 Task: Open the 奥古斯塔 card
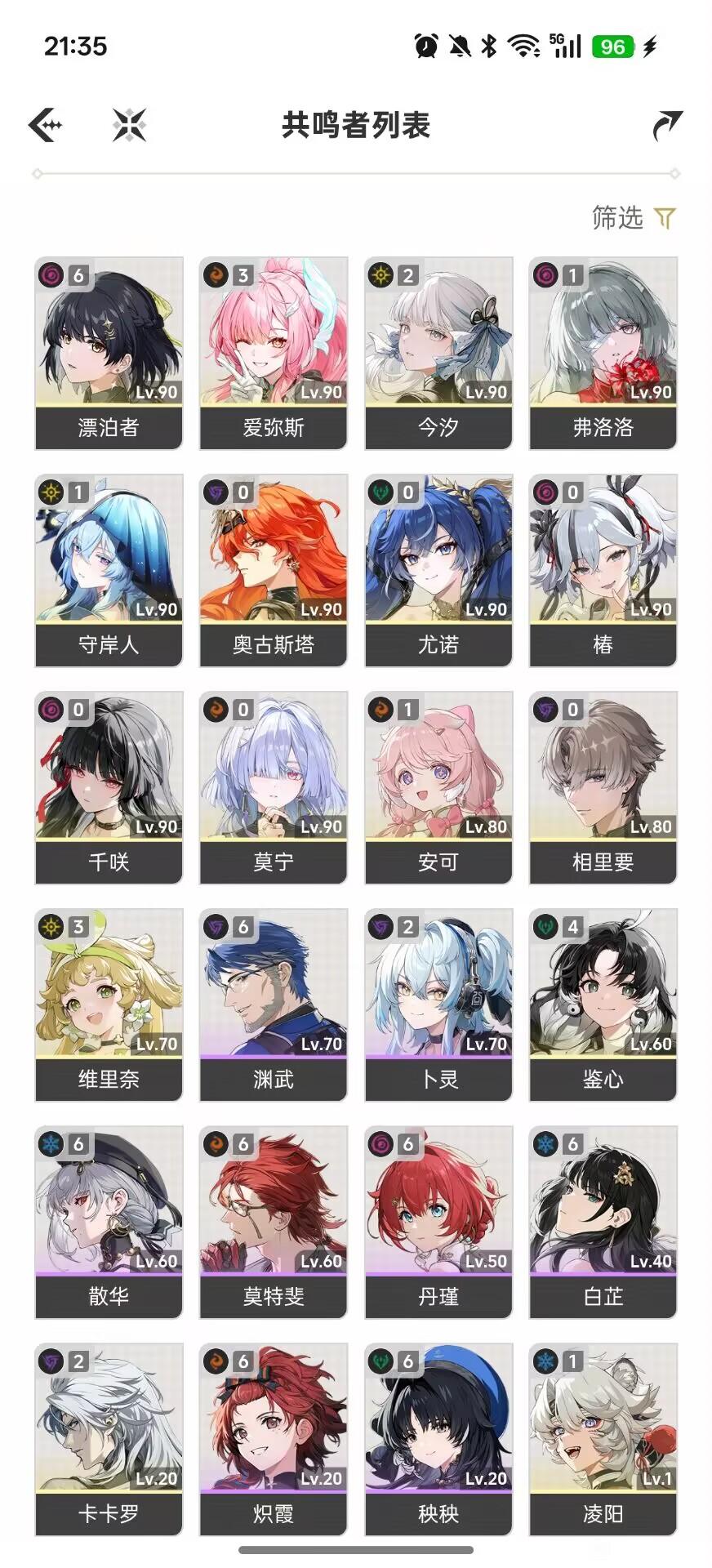(x=274, y=570)
